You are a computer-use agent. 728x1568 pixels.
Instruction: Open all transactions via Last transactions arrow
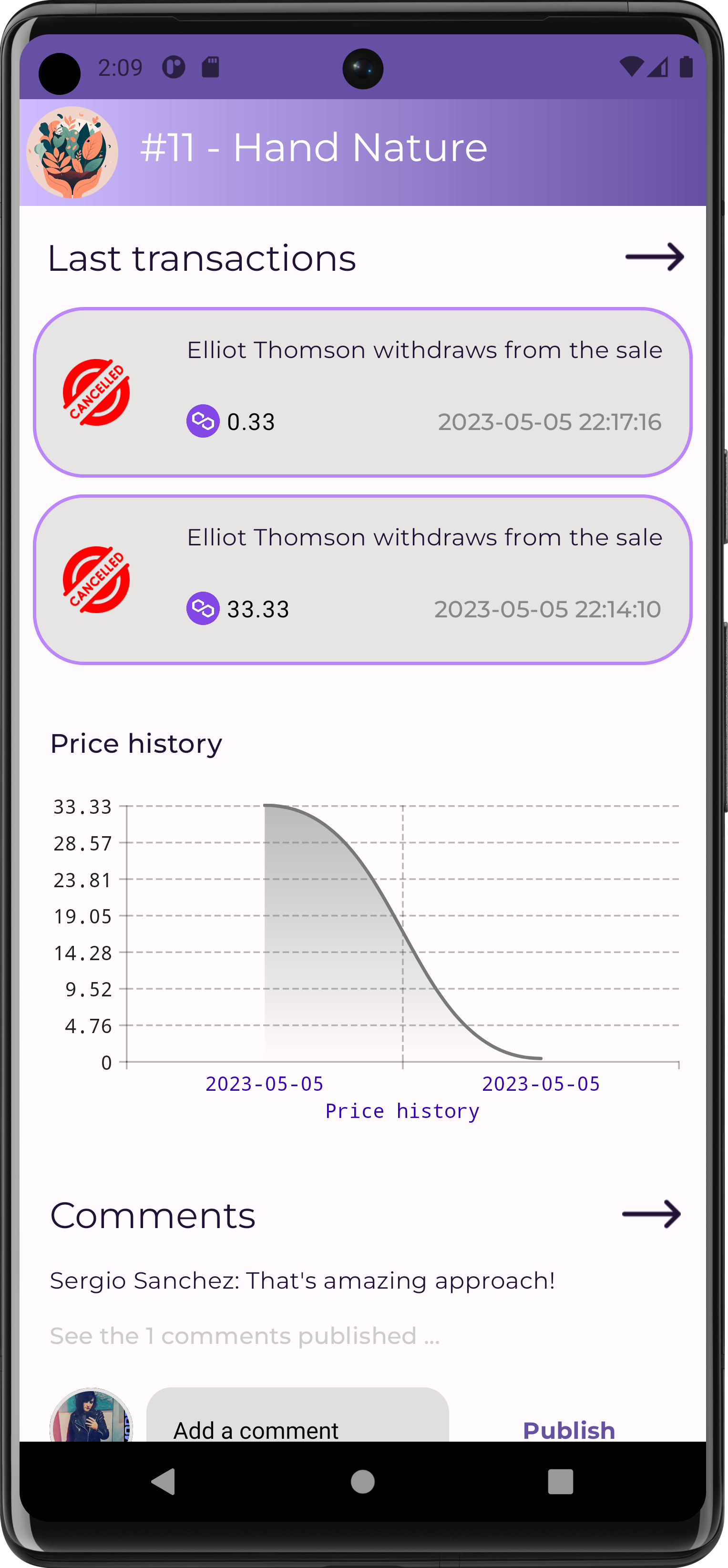point(655,257)
